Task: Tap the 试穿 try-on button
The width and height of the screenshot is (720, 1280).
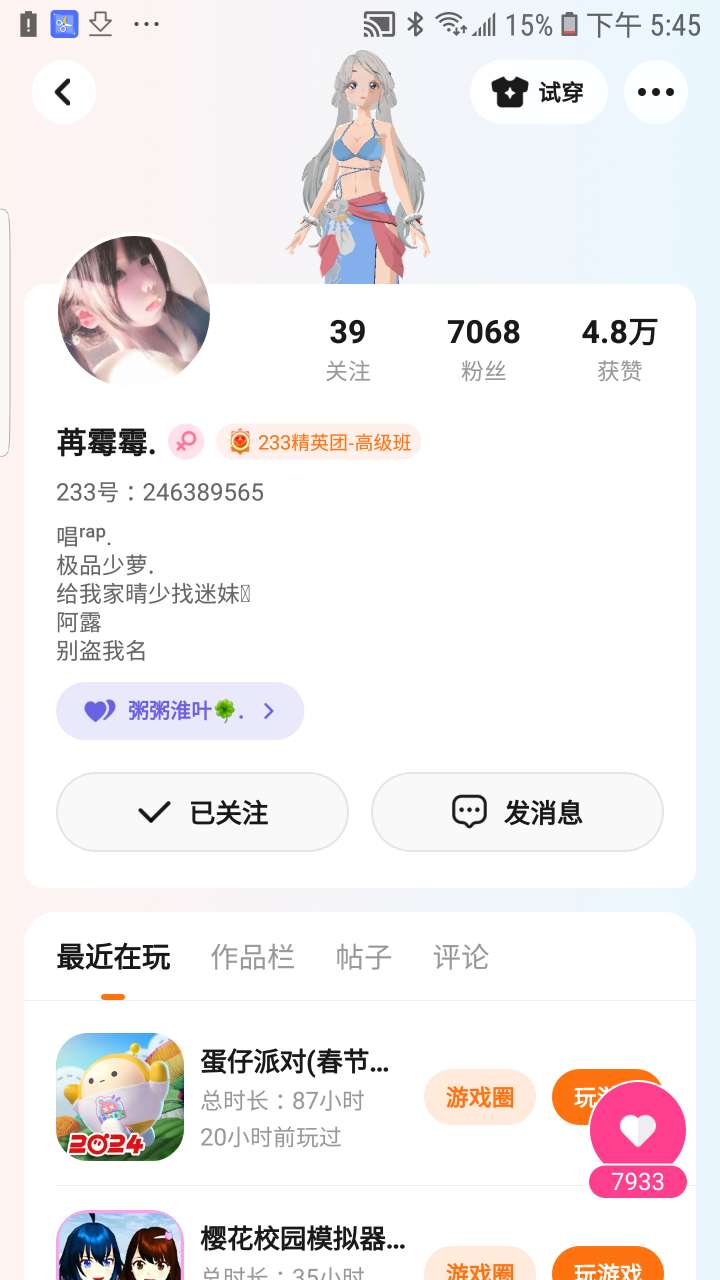Action: coord(538,92)
